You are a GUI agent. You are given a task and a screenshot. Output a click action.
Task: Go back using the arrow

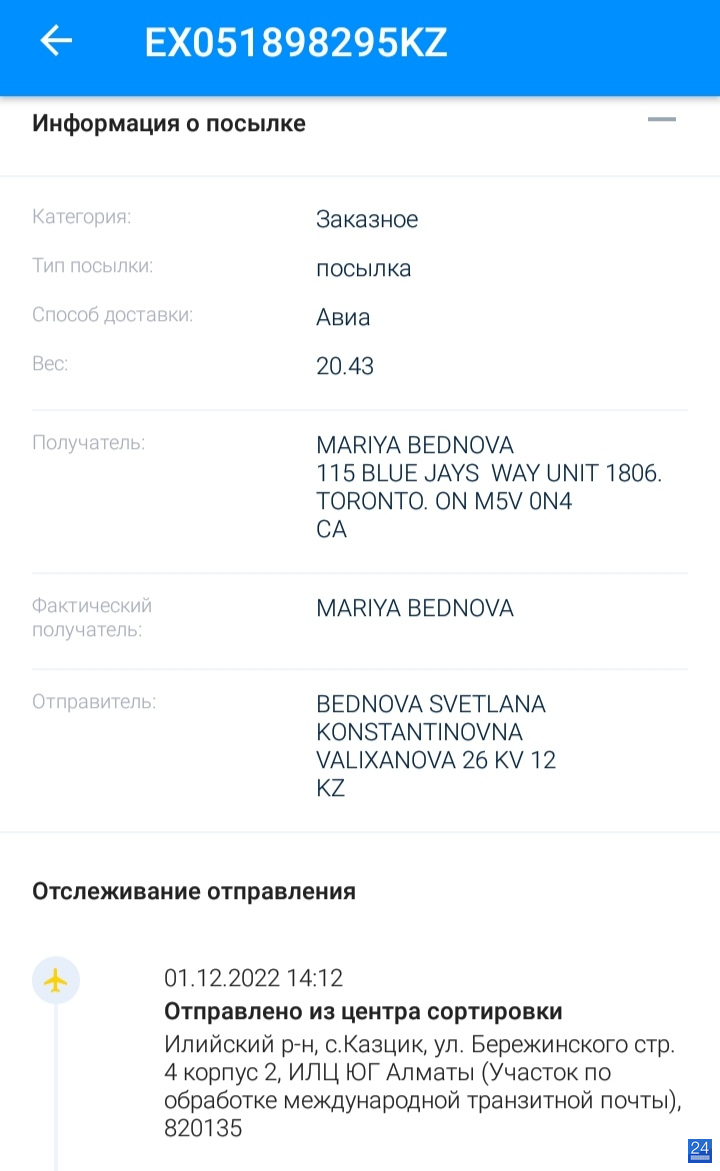[56, 40]
